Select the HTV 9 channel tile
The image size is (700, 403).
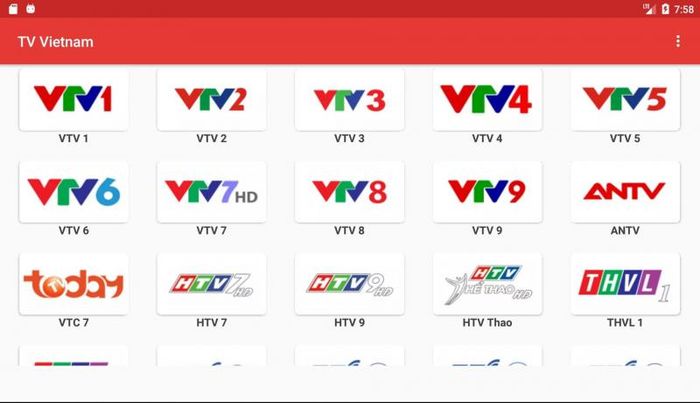click(349, 284)
